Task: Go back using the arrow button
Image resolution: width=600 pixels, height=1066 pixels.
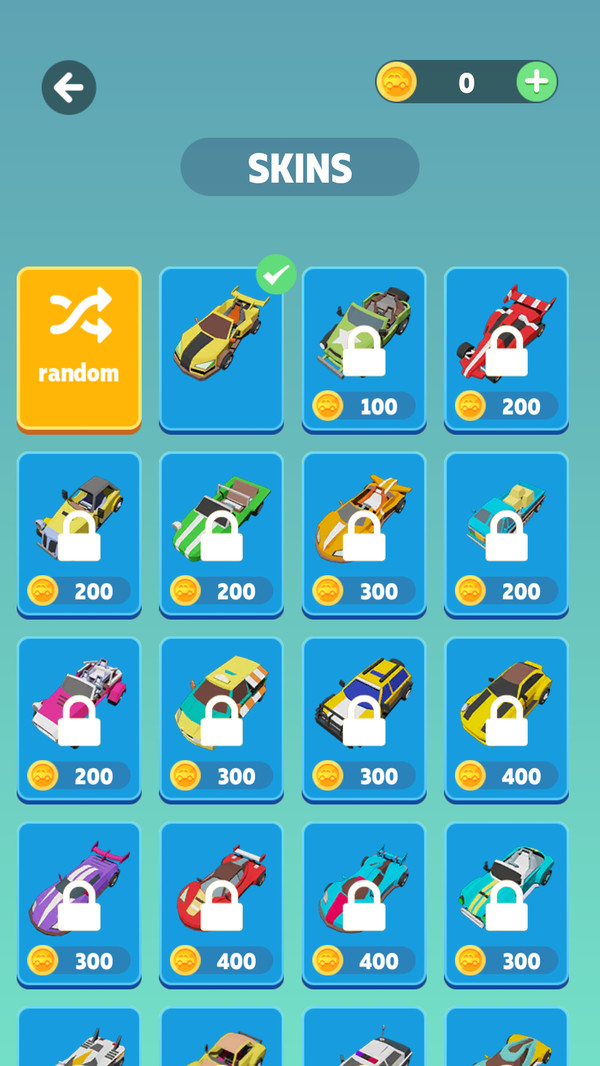Action: tap(69, 88)
